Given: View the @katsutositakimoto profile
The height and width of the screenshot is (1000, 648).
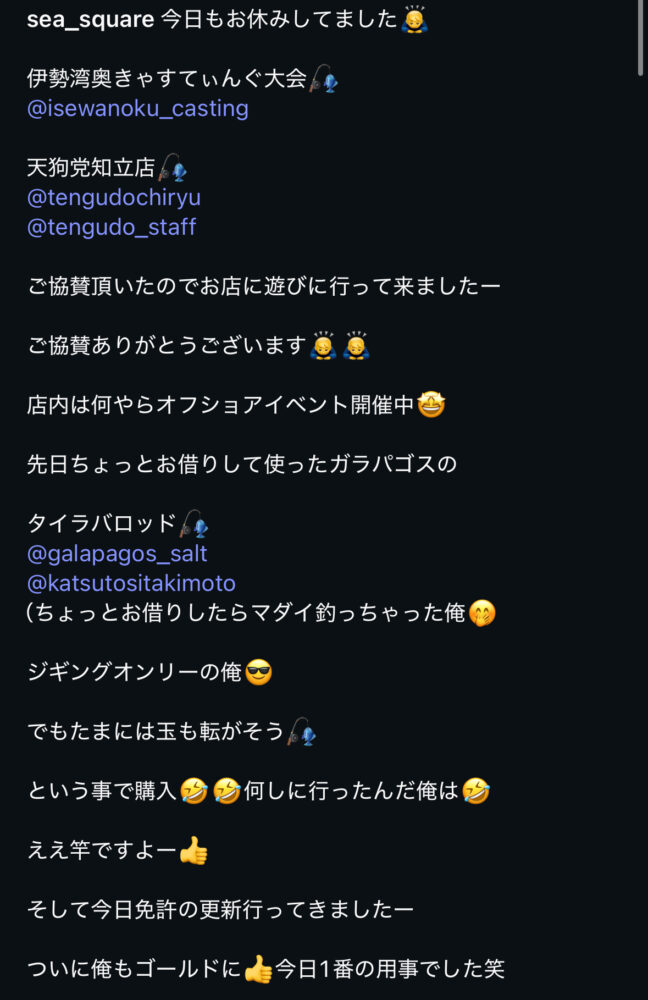Looking at the screenshot, I should tap(131, 583).
